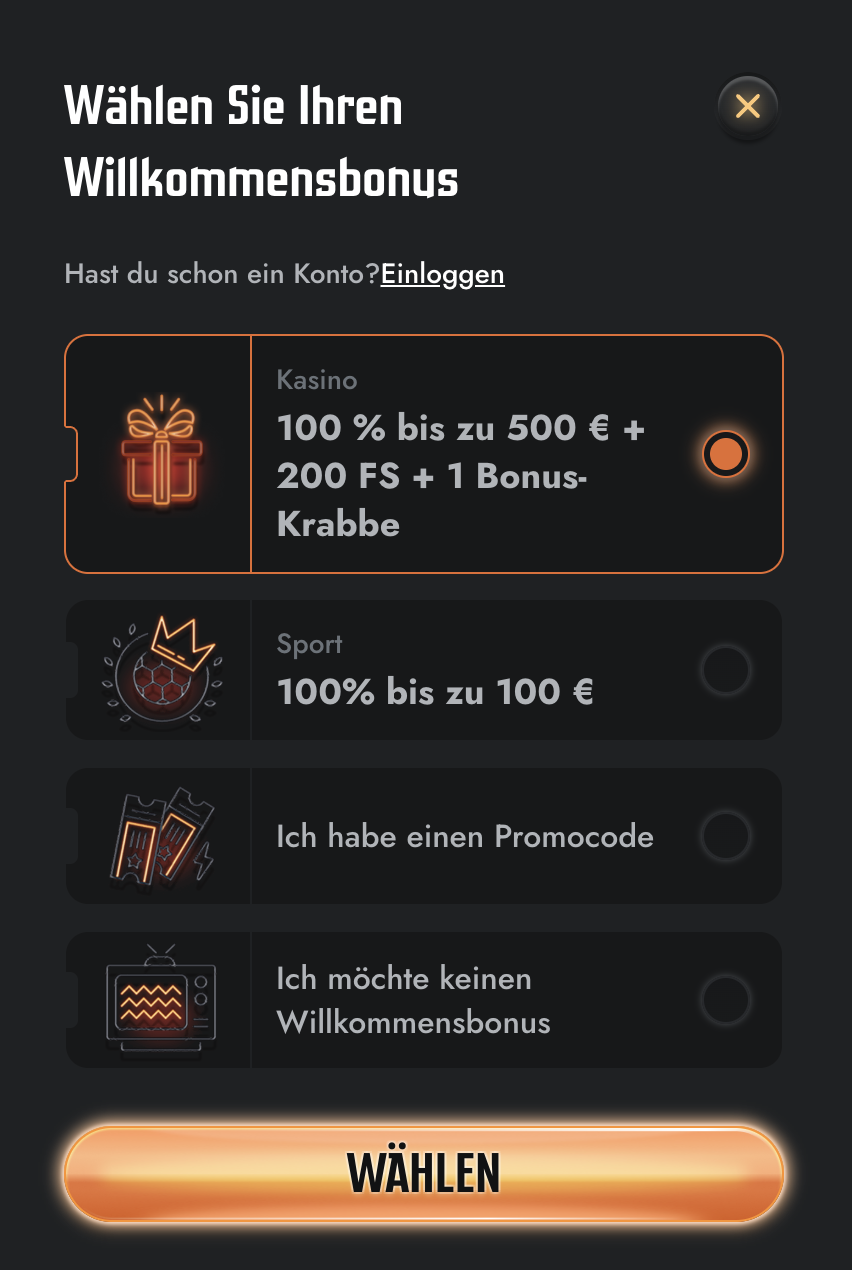Select Ich habe einen Promocode option
The width and height of the screenshot is (852, 1270).
click(x=726, y=835)
